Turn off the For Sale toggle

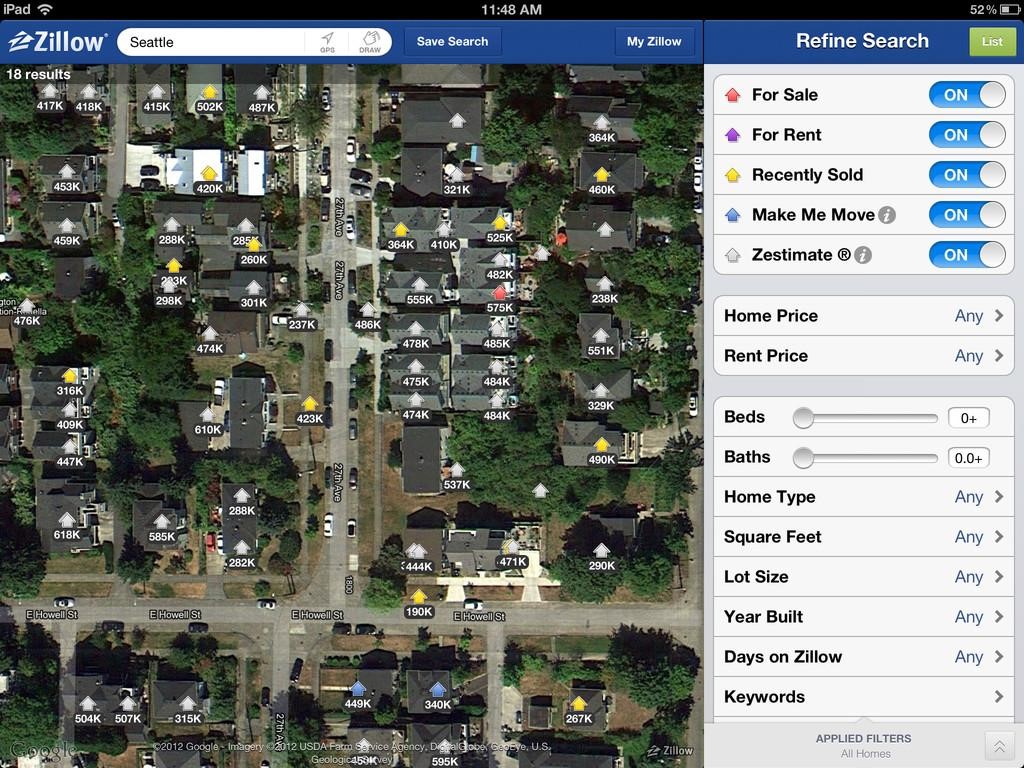(966, 95)
